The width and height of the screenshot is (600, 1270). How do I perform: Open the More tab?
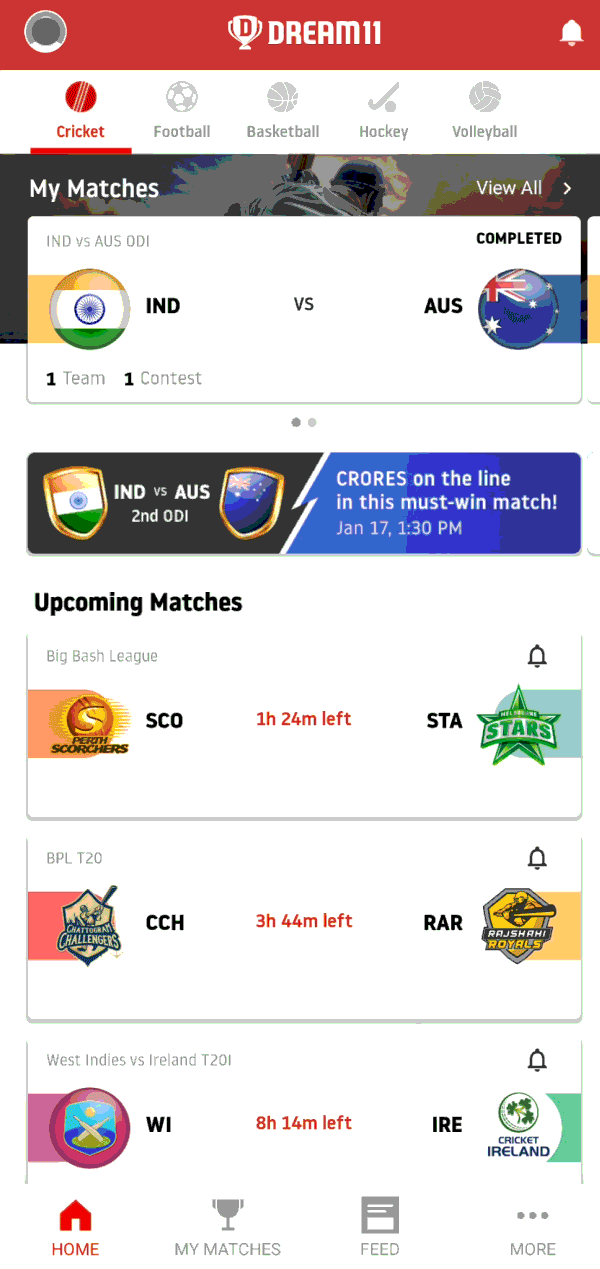coord(532,1227)
